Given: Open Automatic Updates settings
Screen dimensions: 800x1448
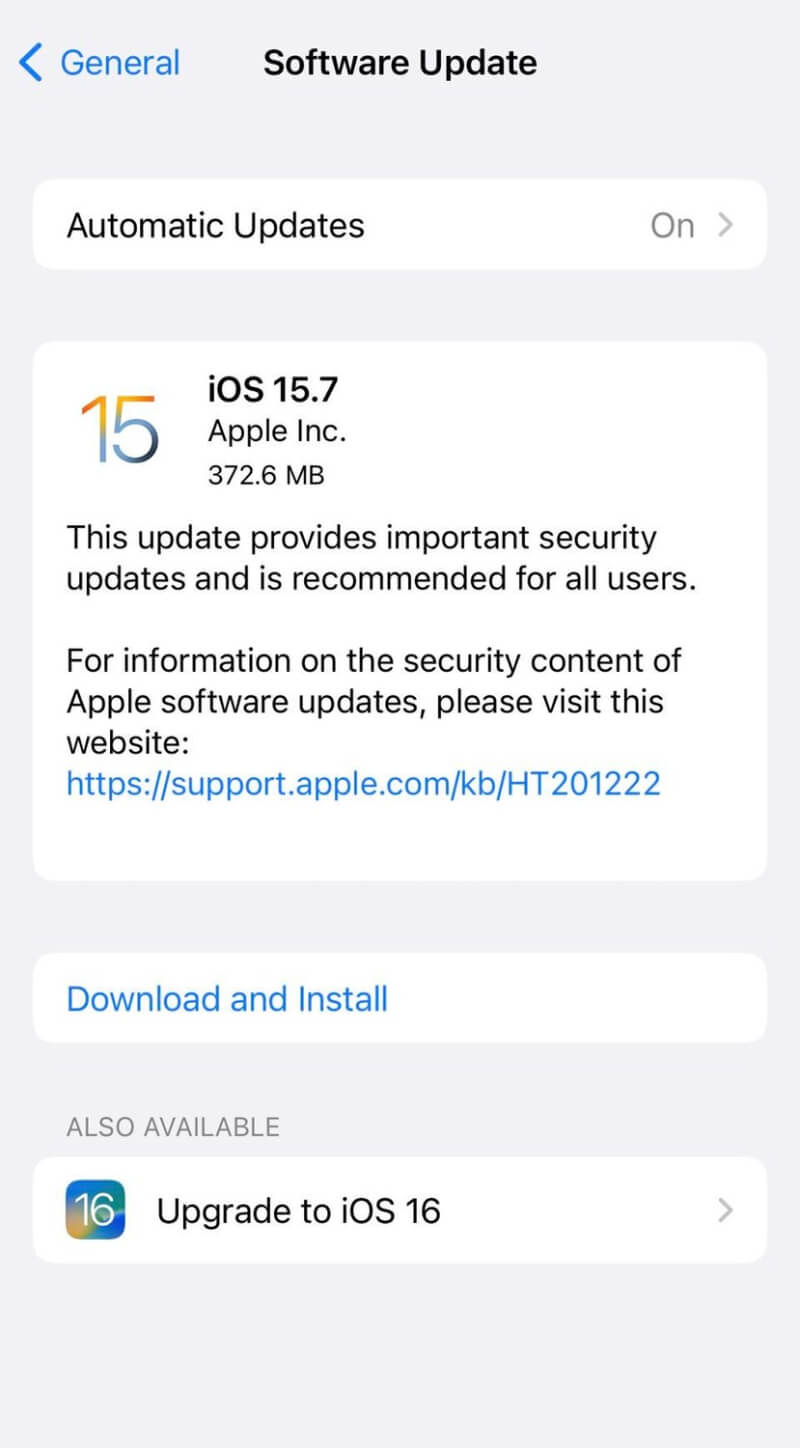Looking at the screenshot, I should click(400, 225).
